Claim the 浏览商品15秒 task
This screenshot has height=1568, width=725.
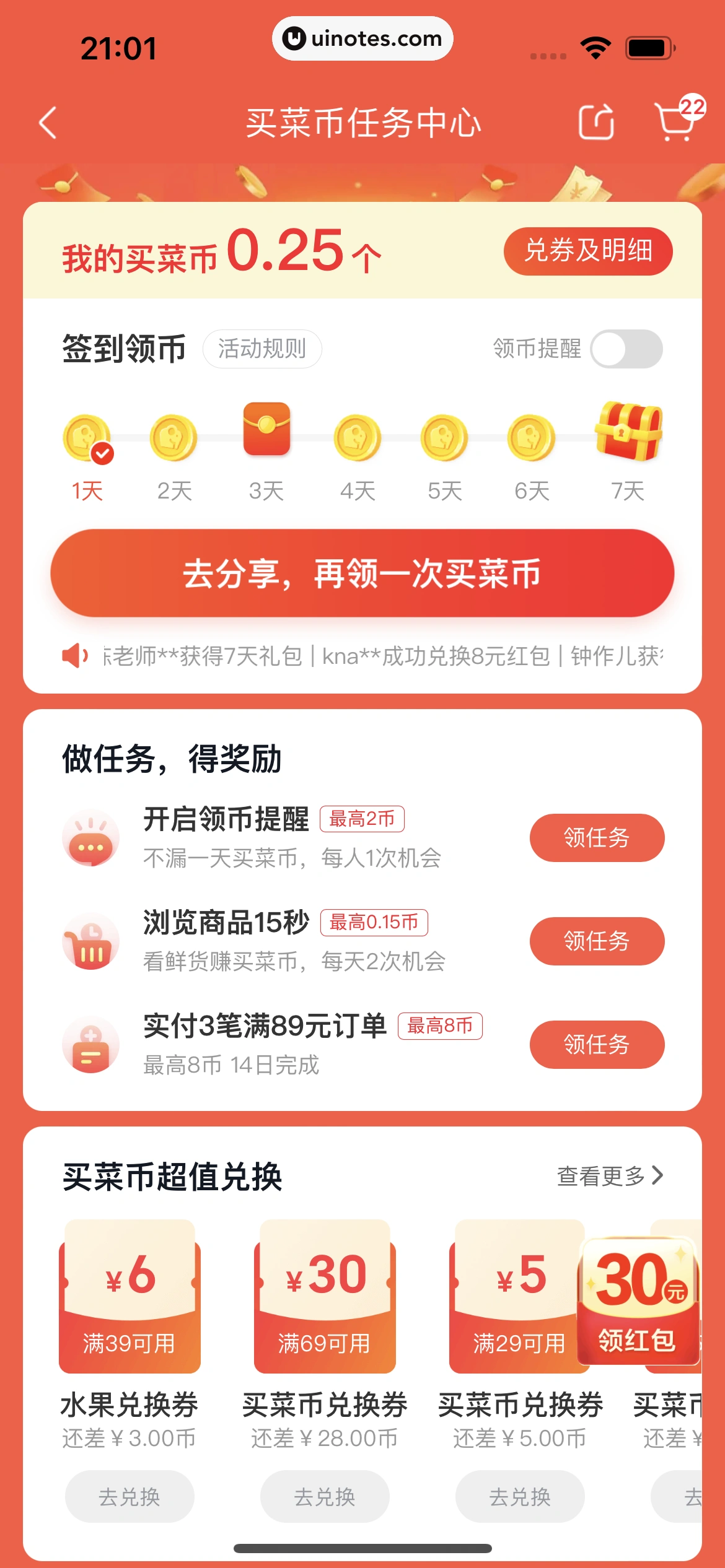point(596,941)
